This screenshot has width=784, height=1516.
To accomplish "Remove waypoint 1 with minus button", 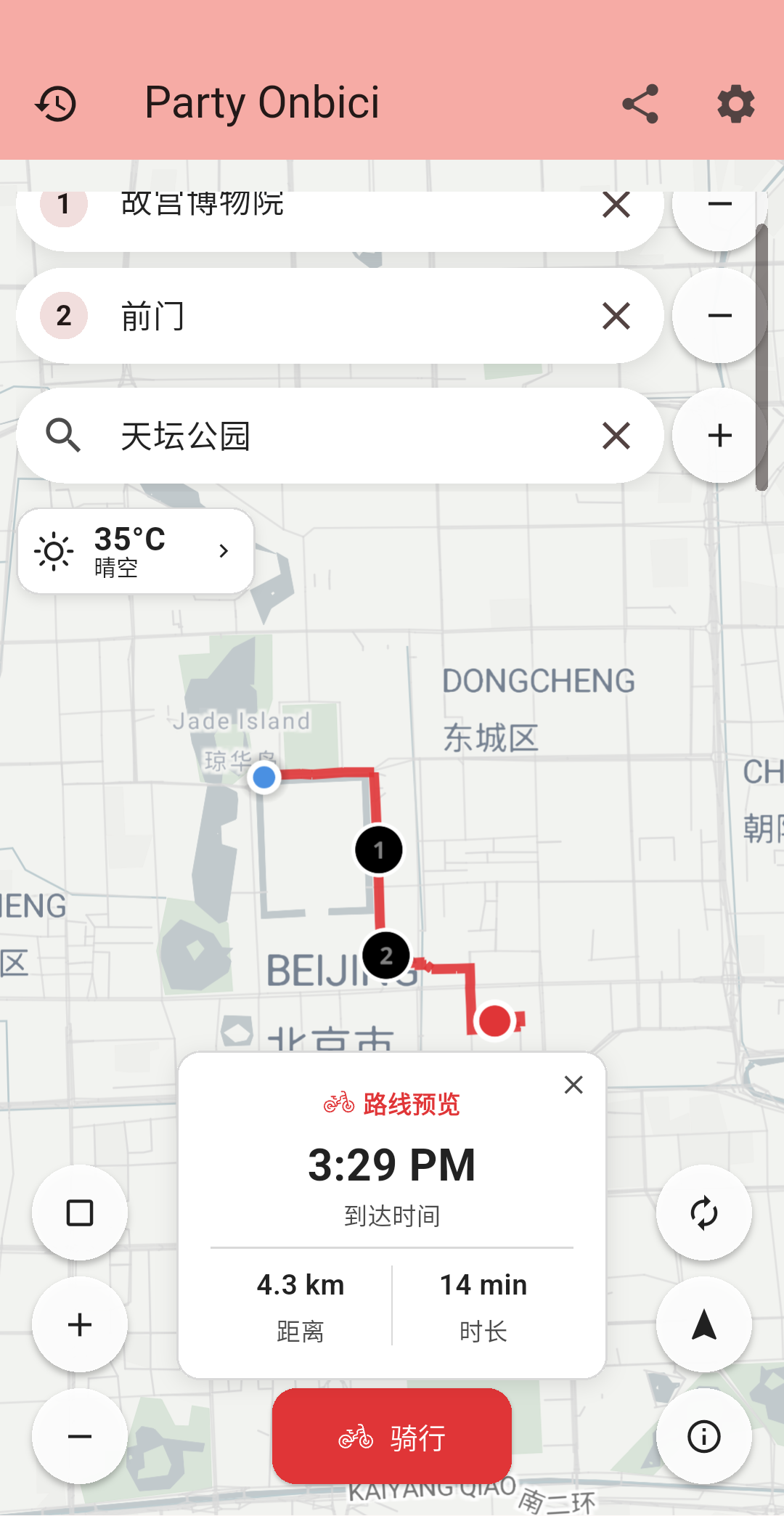I will point(718,205).
